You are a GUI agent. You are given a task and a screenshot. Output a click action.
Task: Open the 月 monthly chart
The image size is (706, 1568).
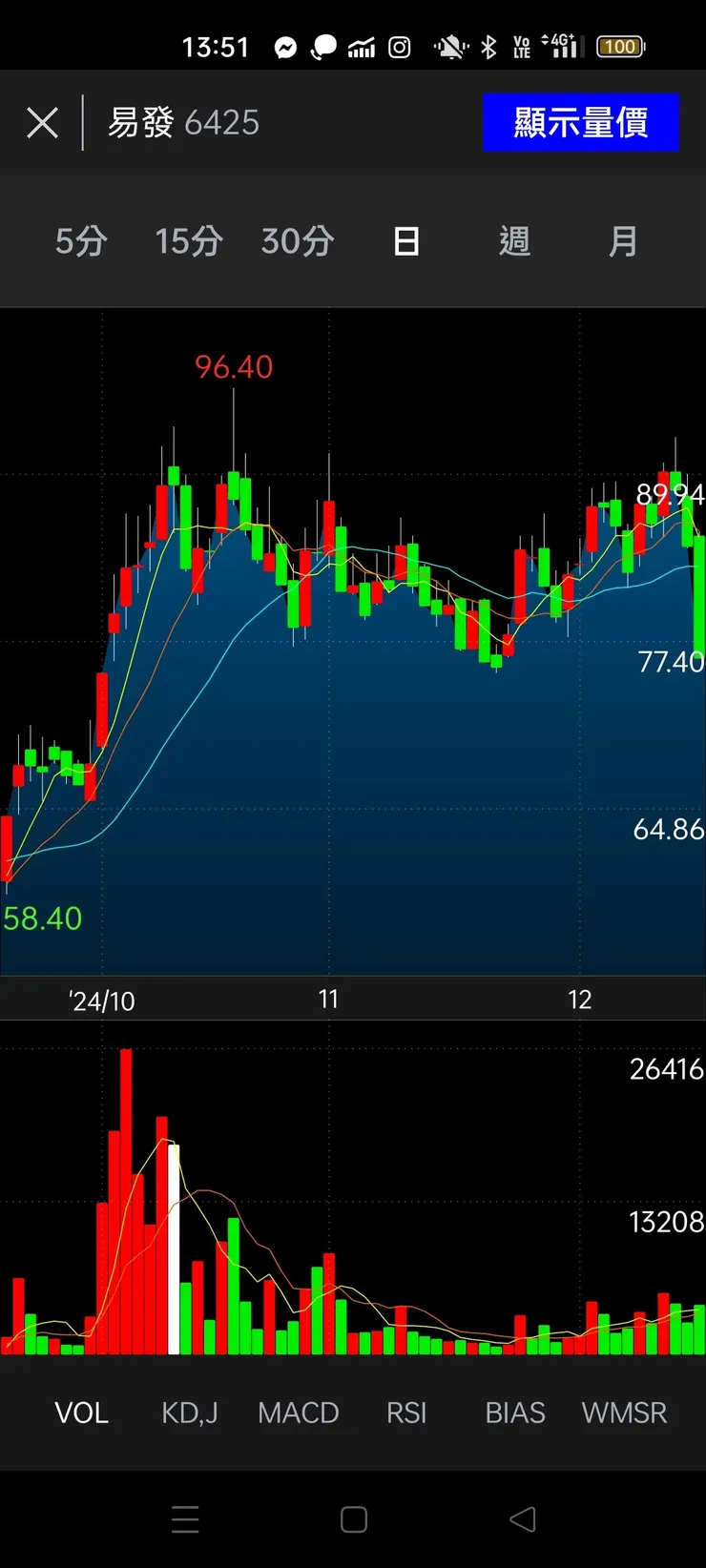point(623,241)
